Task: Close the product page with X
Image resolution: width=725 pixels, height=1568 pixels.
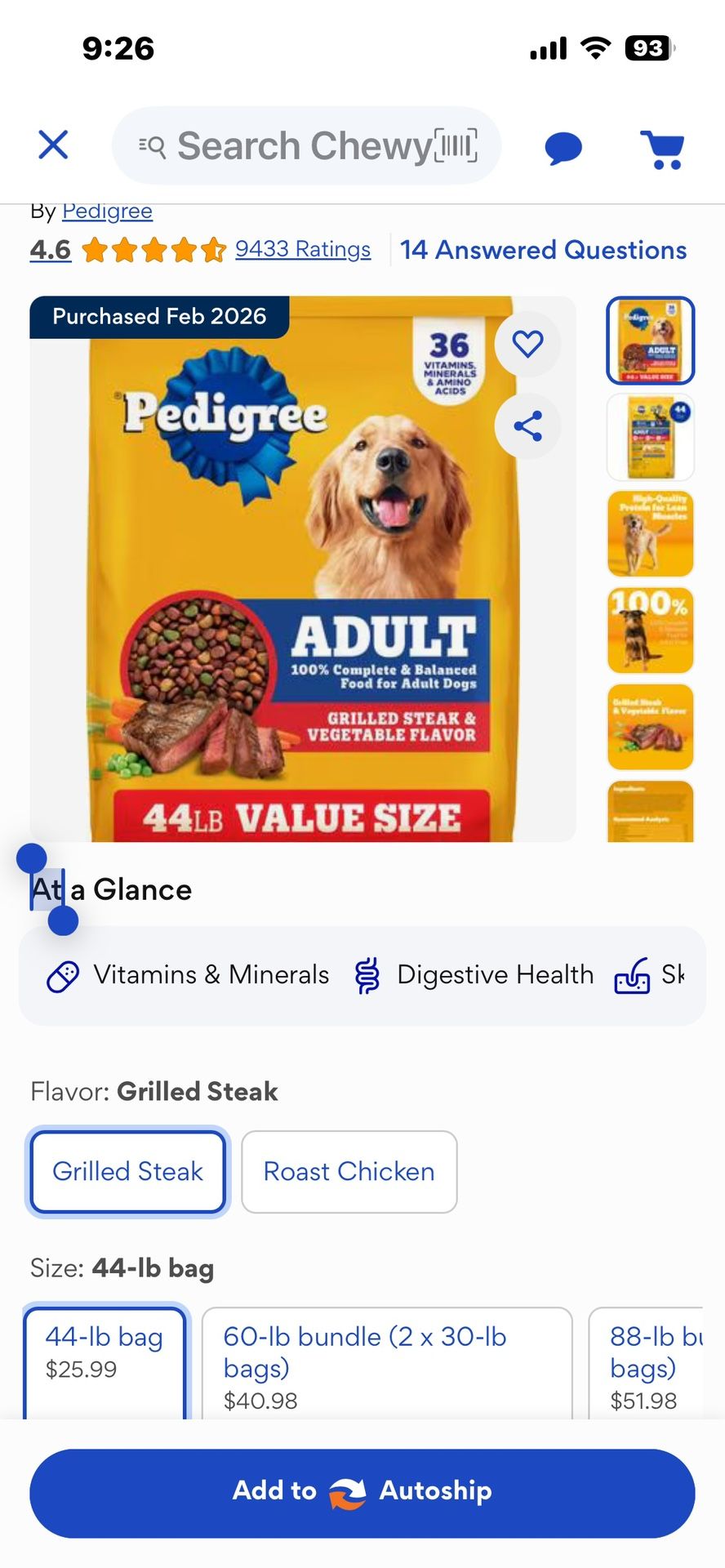Action: tap(53, 145)
